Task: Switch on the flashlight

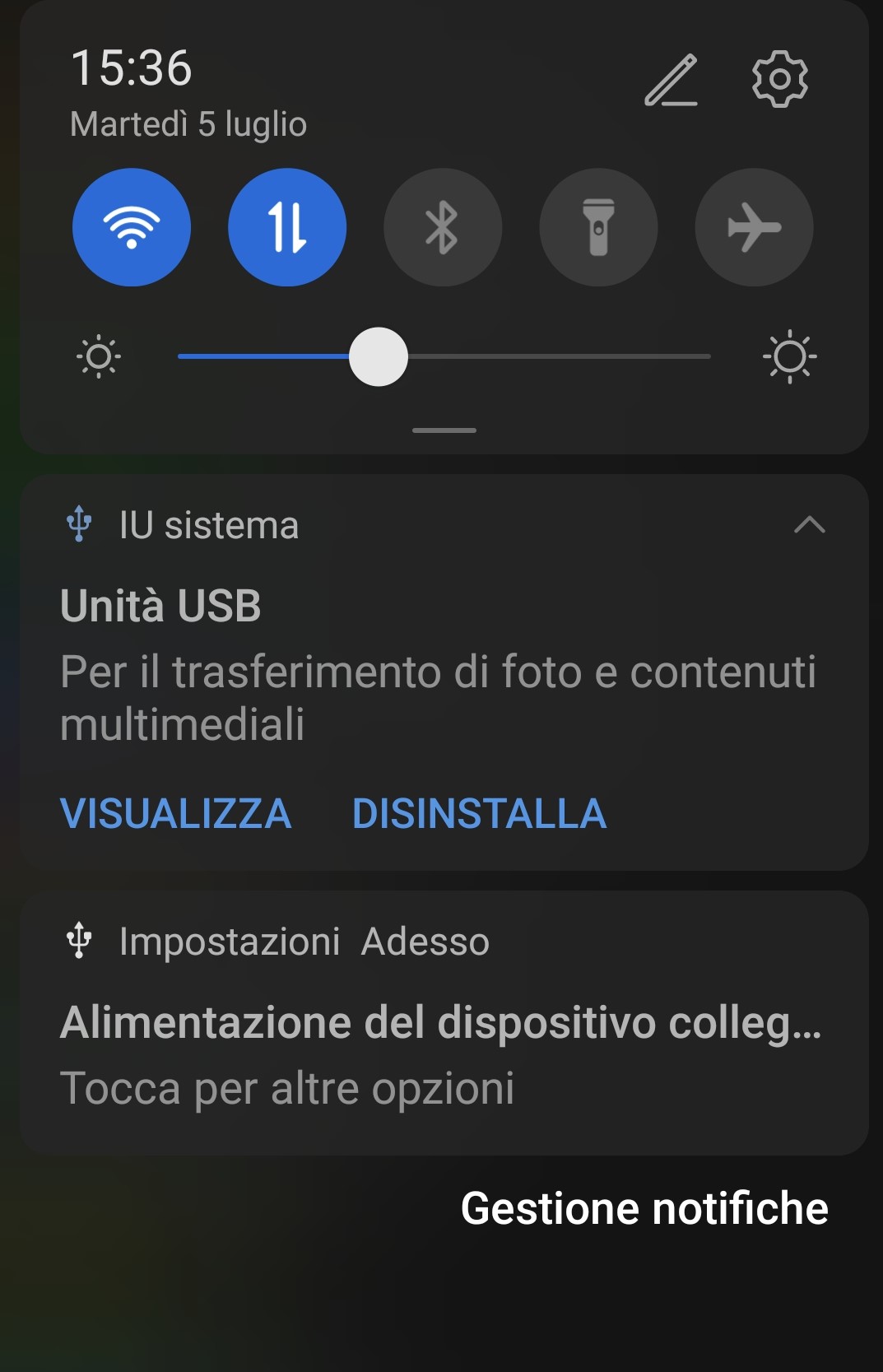Action: click(x=598, y=227)
